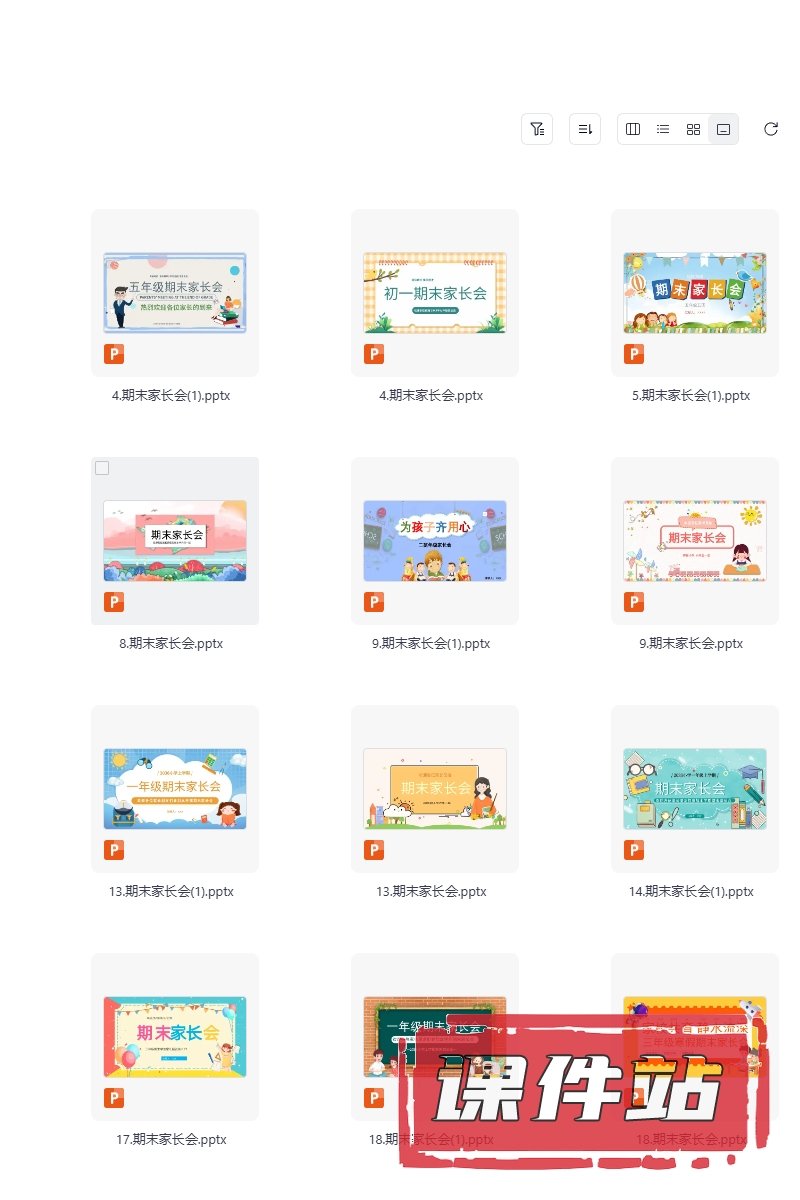Open 9.期末家长会.pptx file
The image size is (800, 1200).
tap(695, 541)
